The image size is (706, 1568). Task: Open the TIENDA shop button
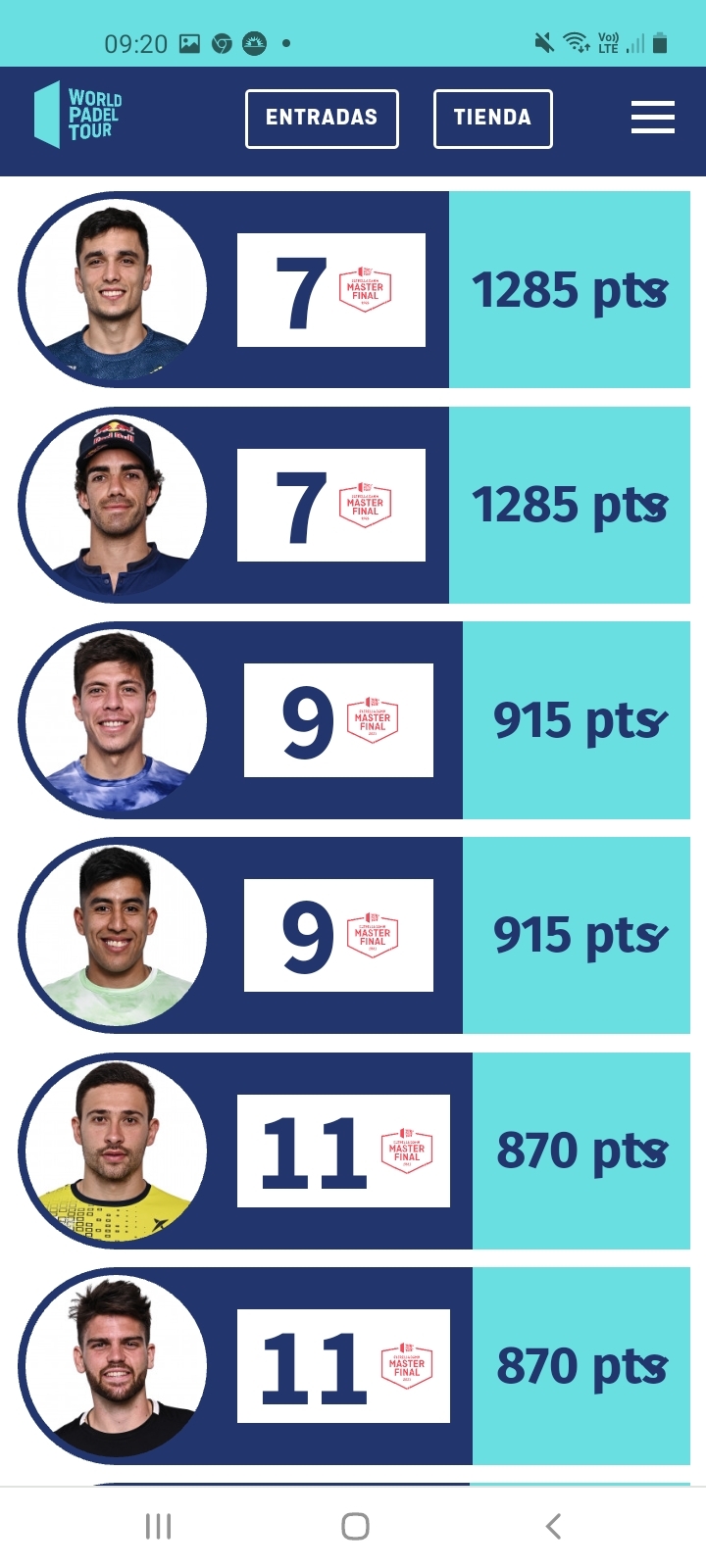492,119
